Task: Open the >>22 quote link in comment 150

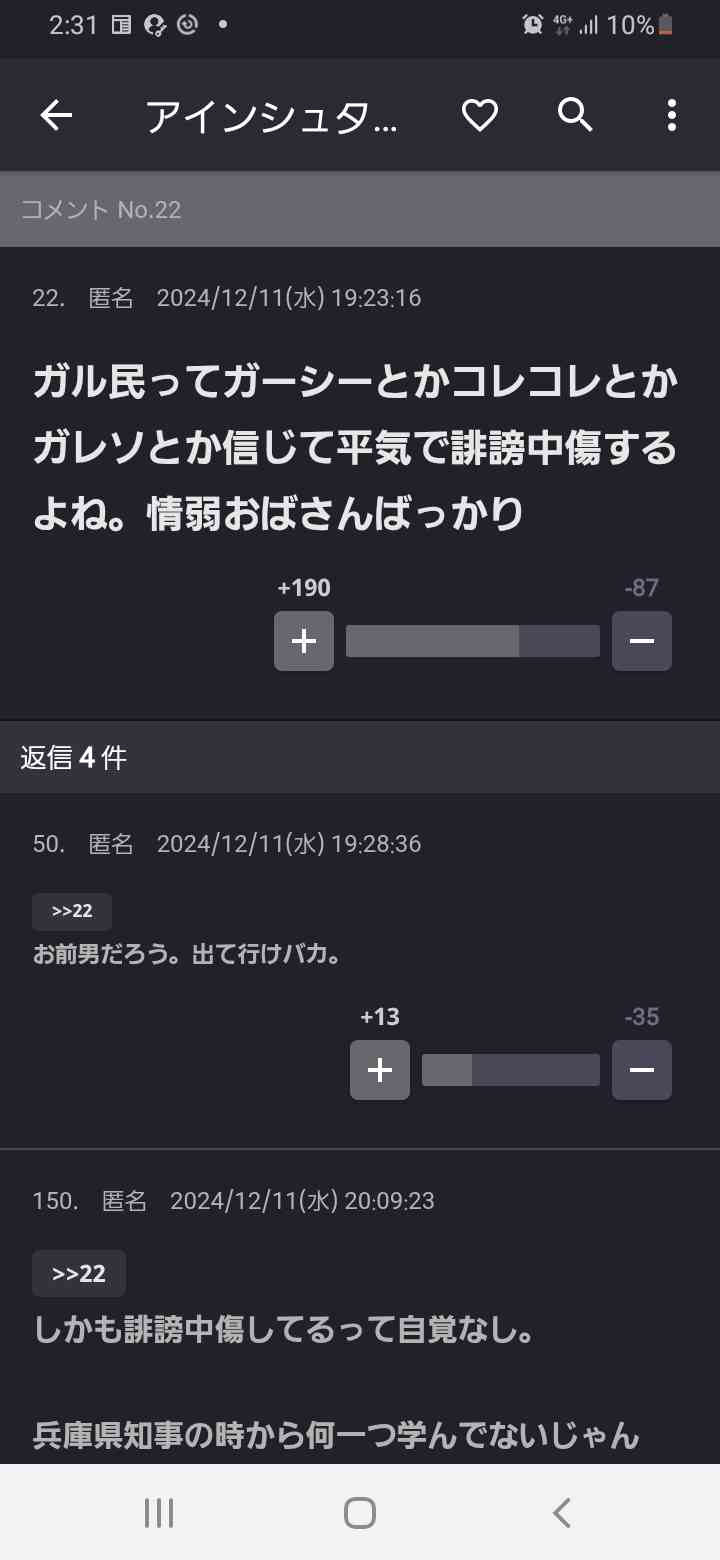Action: point(79,1273)
